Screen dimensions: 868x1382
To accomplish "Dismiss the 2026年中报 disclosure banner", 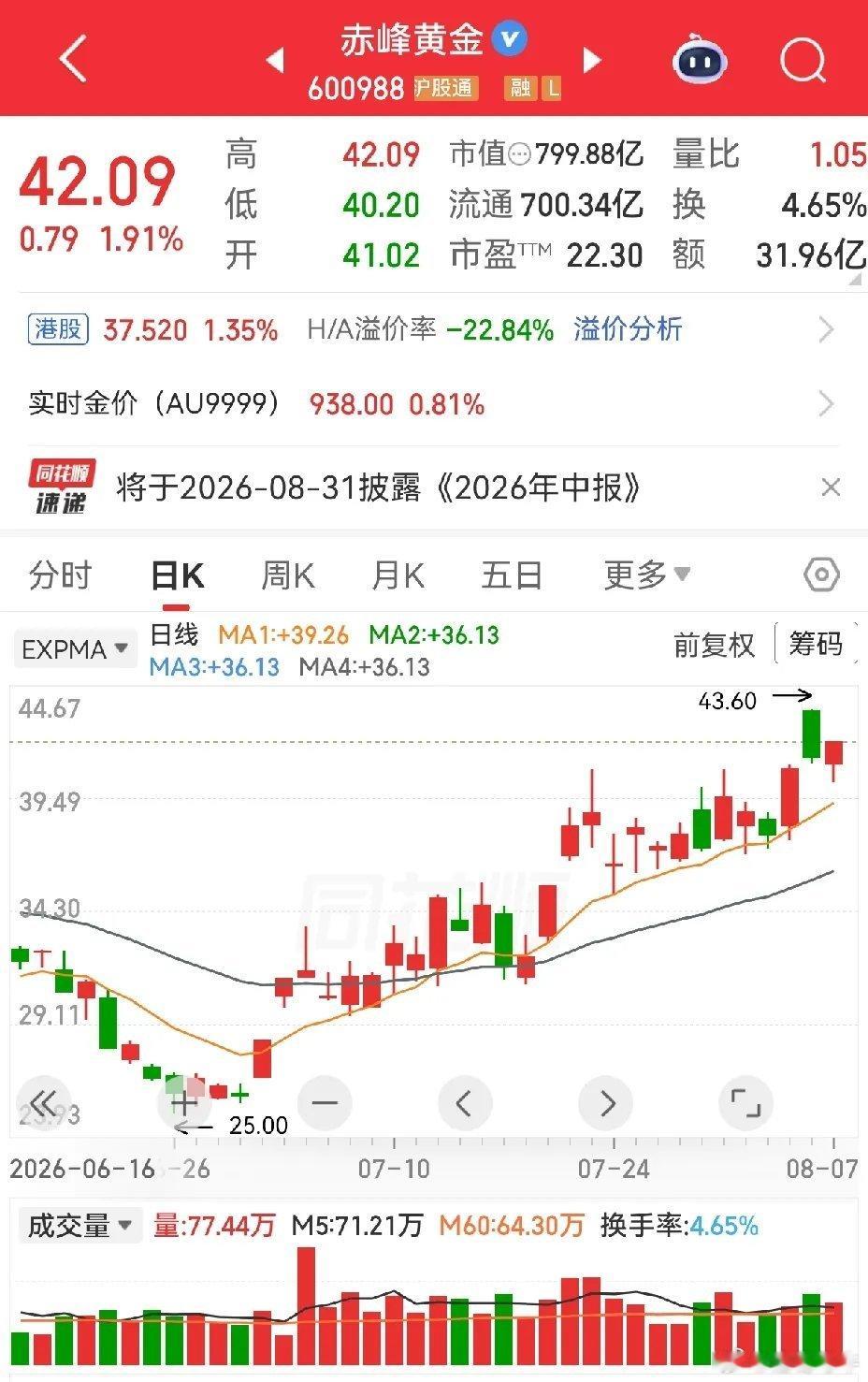I will [x=830, y=487].
